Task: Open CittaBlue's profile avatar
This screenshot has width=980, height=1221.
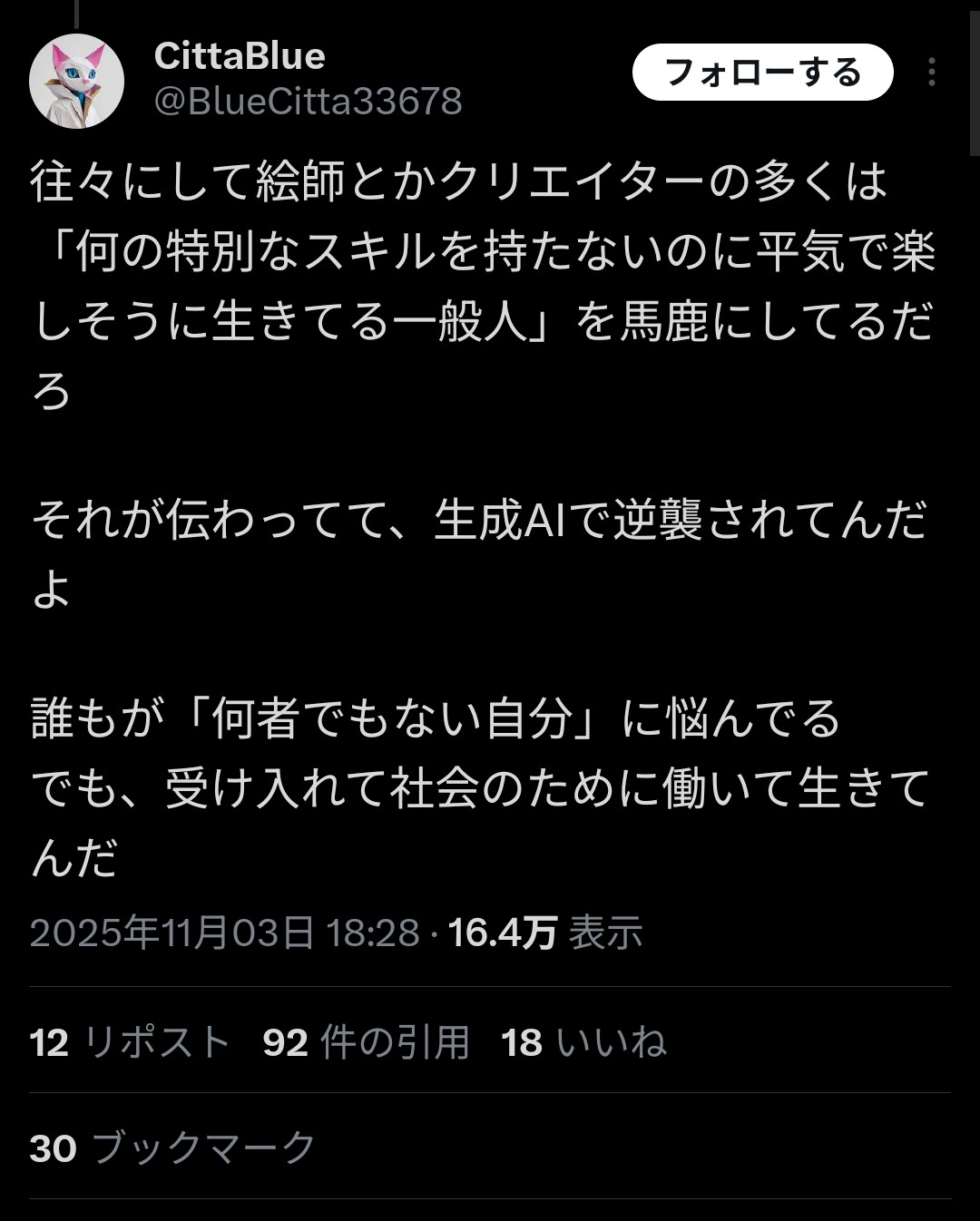Action: pyautogui.click(x=76, y=82)
